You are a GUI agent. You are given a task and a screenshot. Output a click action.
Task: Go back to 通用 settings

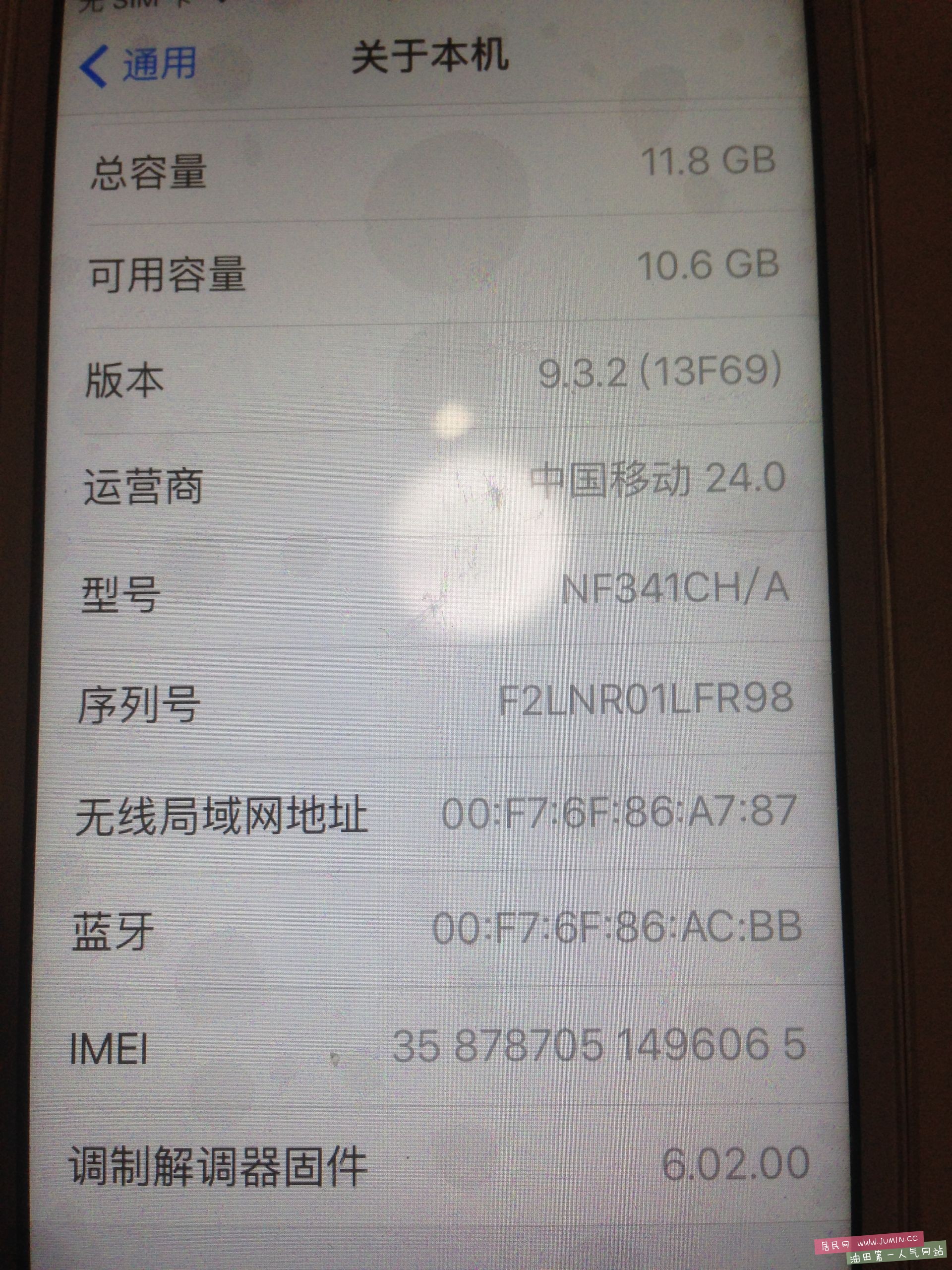pyautogui.click(x=138, y=64)
